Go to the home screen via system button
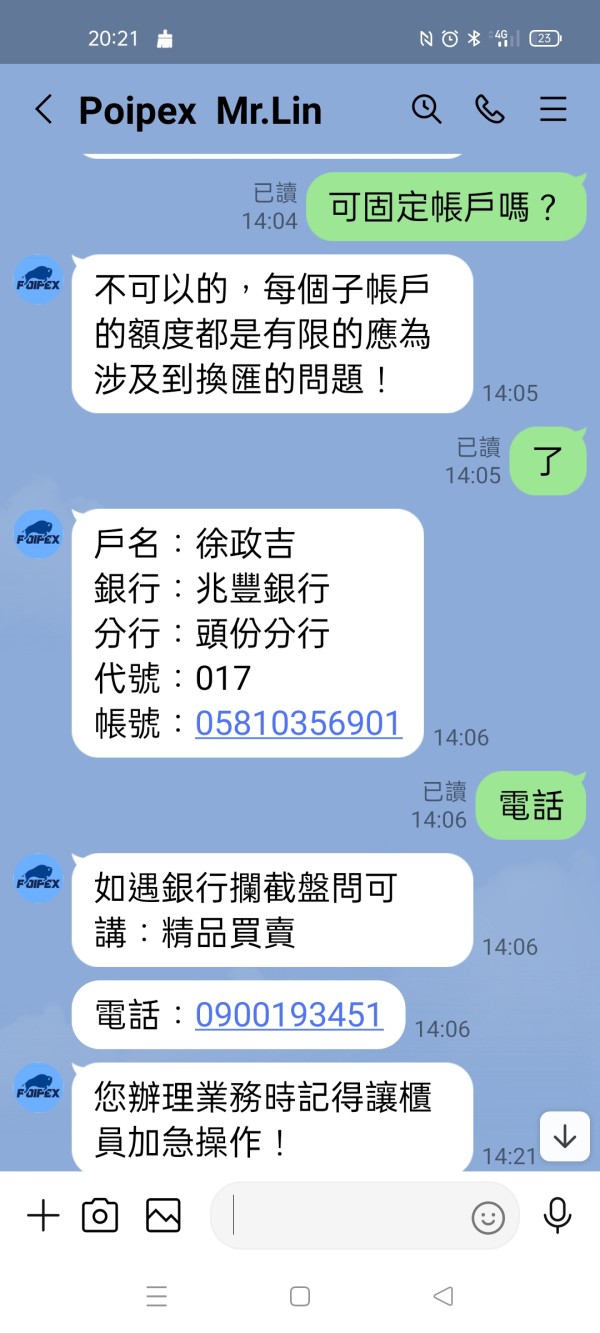This screenshot has height=1333, width=600. coord(300,1297)
